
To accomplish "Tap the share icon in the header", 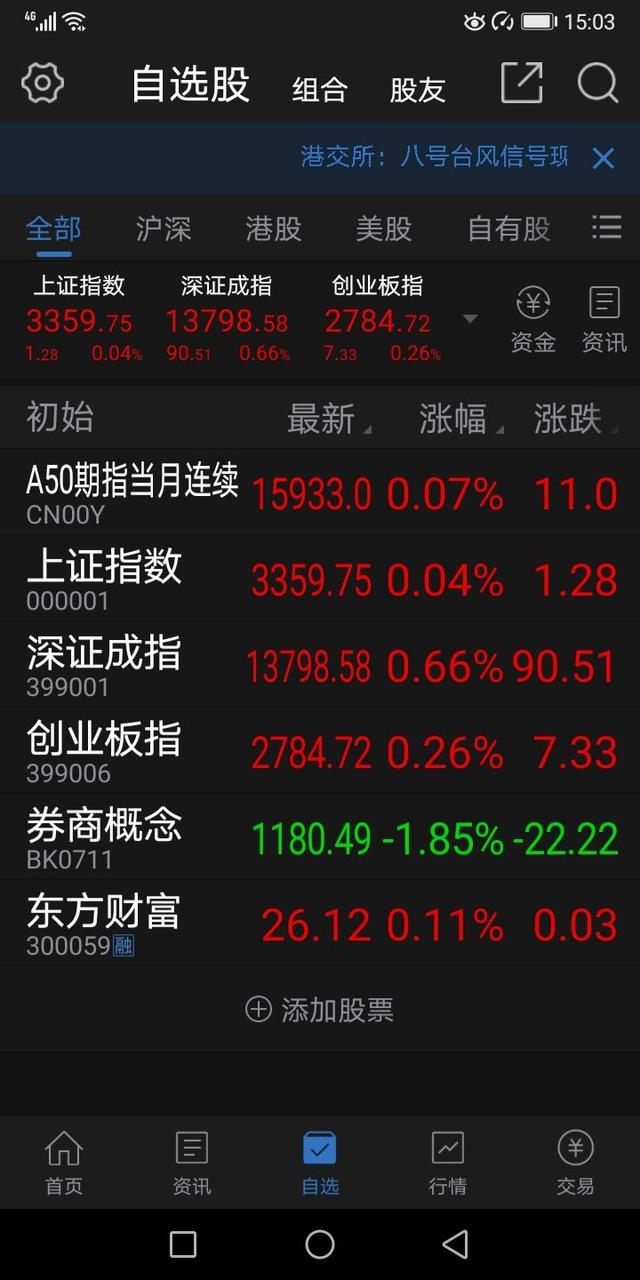I will 521,83.
